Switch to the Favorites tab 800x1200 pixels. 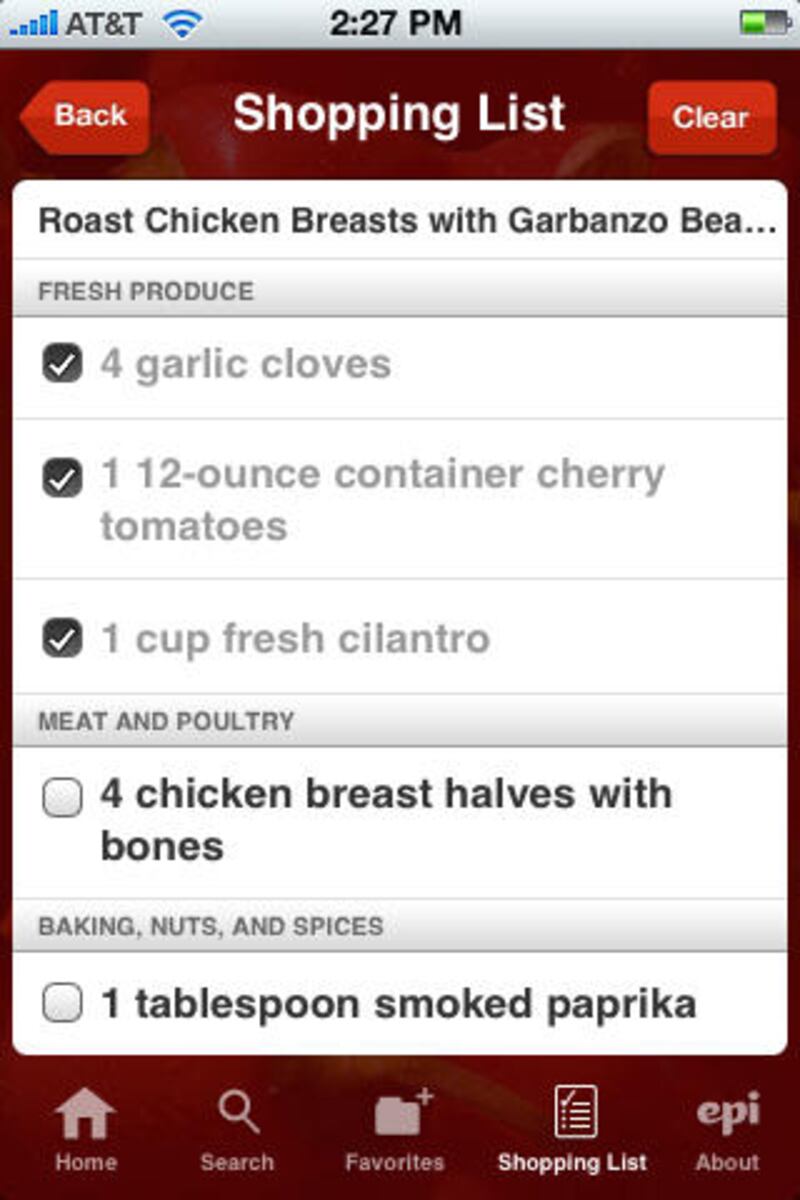point(398,1127)
